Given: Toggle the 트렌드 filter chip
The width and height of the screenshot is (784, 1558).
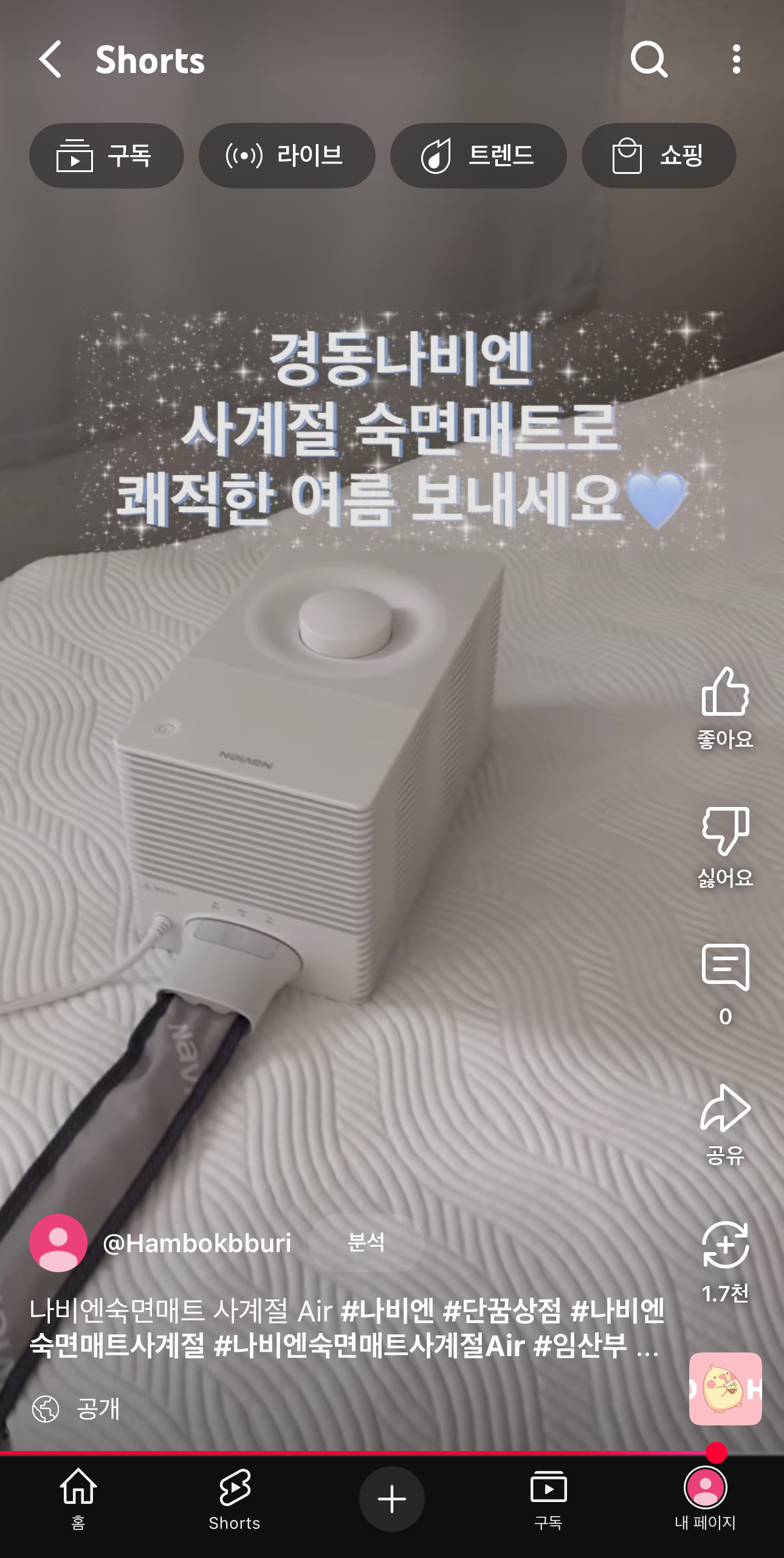Looking at the screenshot, I should [479, 156].
